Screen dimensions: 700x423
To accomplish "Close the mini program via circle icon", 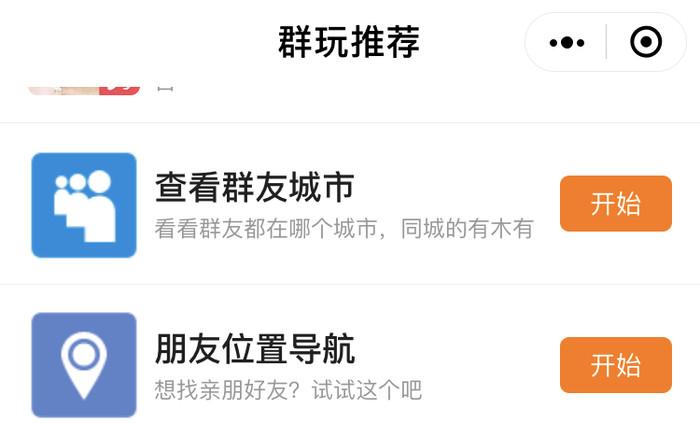I will click(x=646, y=42).
